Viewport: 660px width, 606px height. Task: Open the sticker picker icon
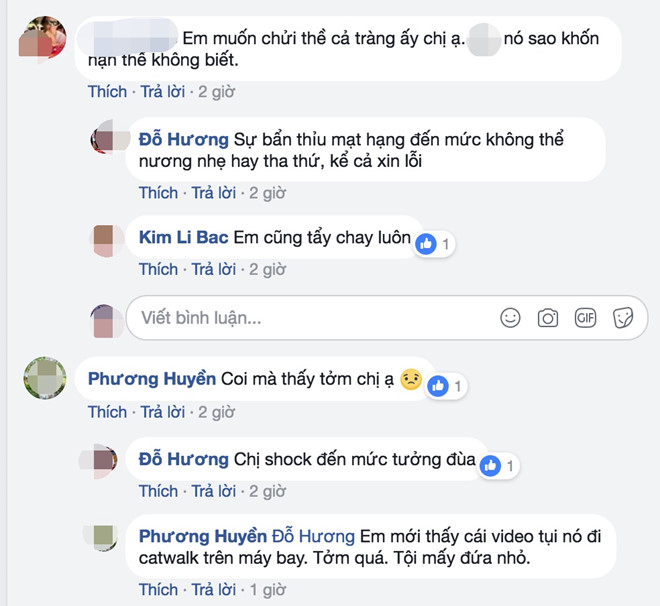pos(623,318)
